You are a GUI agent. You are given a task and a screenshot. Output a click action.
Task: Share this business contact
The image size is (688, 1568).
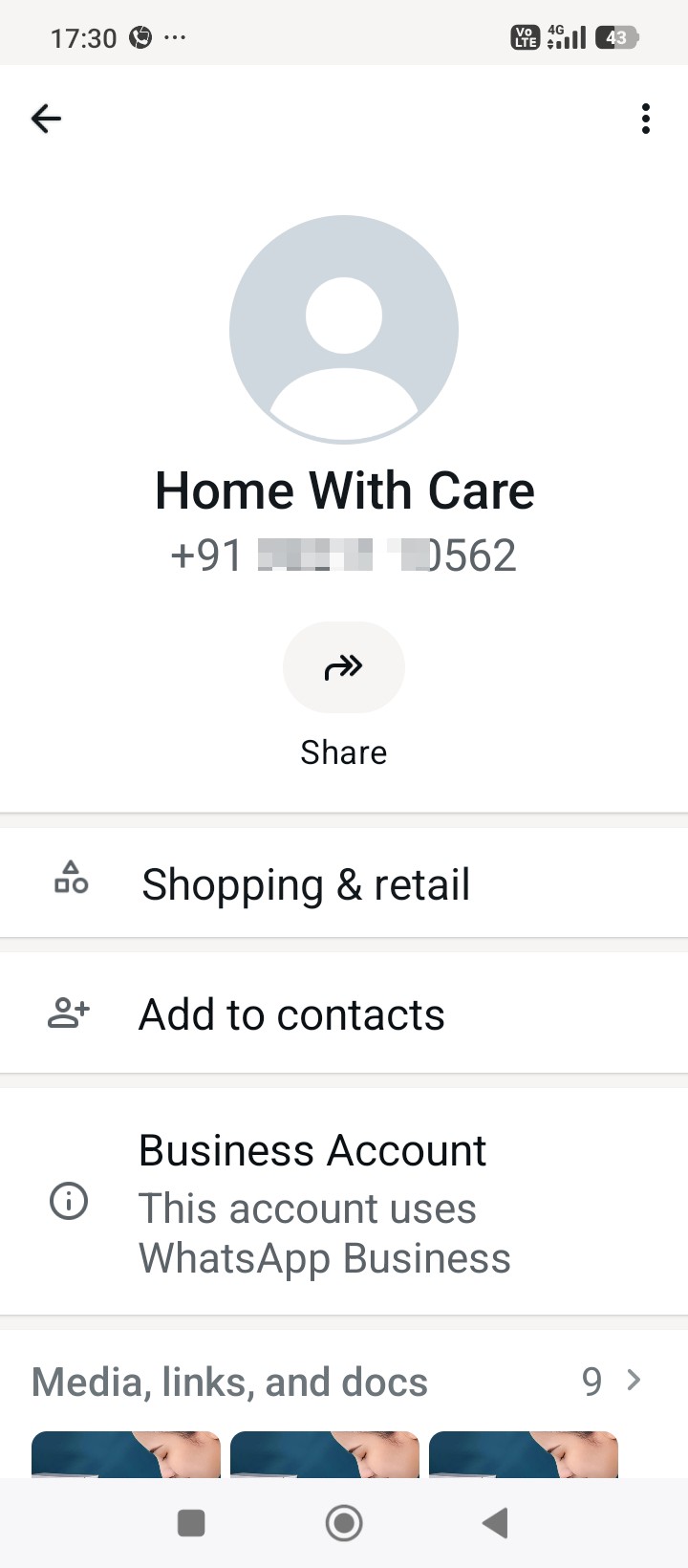tap(344, 667)
